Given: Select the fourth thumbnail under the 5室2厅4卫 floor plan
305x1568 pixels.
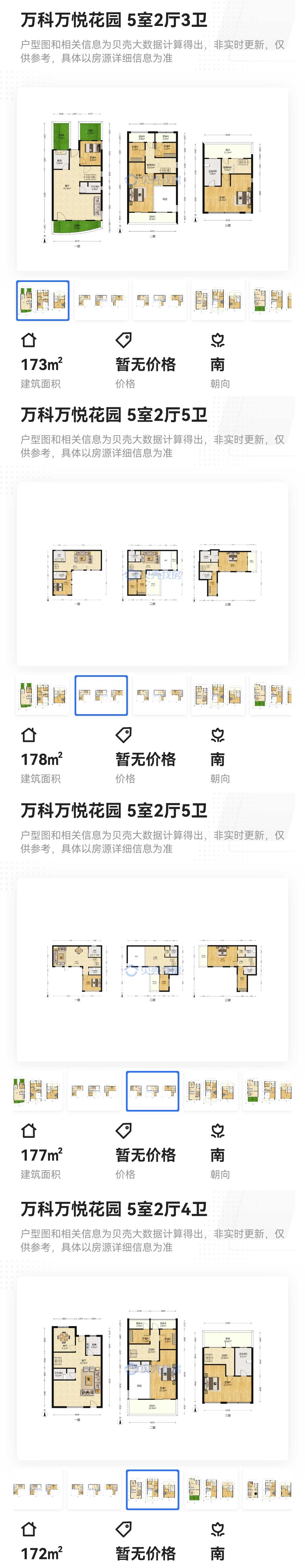Looking at the screenshot, I should click(x=211, y=1490).
